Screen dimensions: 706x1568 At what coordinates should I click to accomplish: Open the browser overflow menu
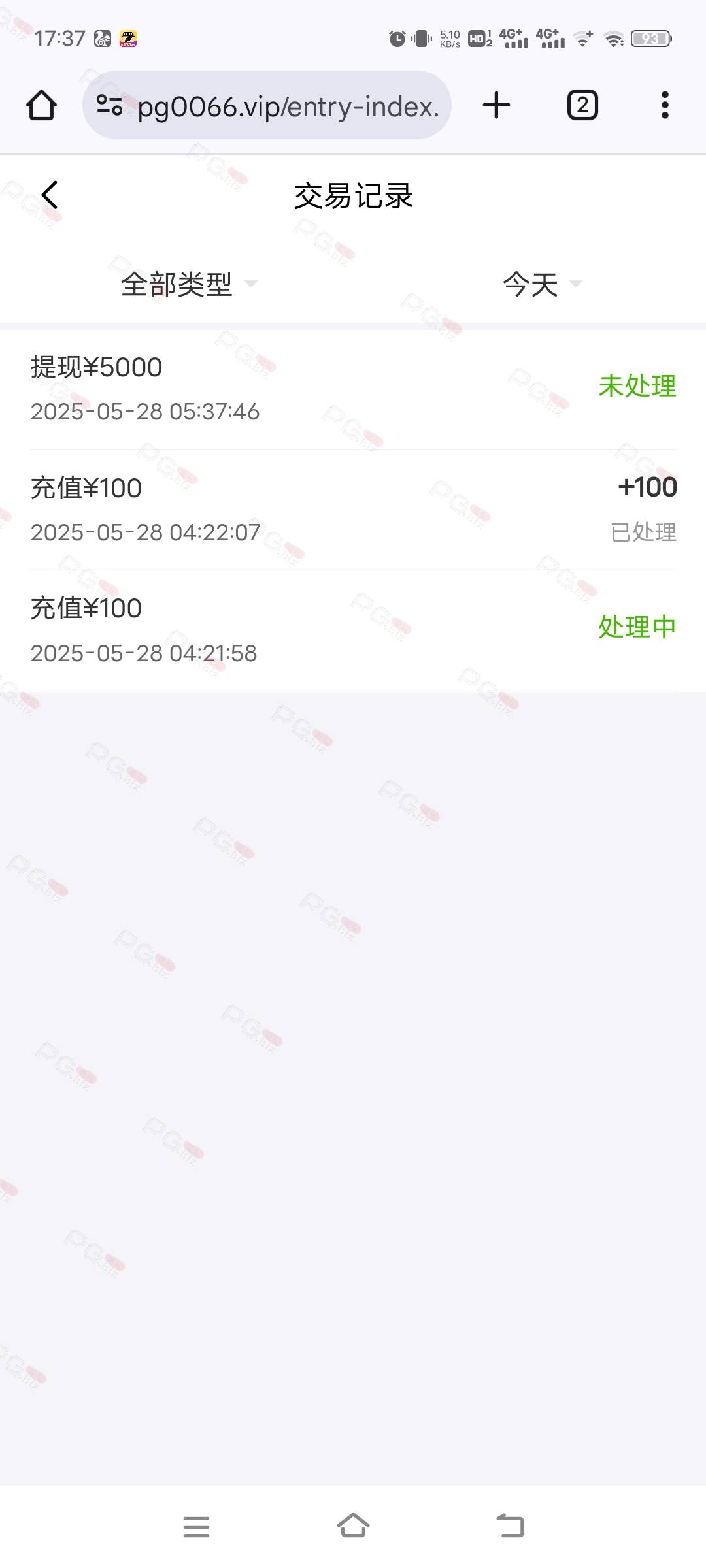665,105
